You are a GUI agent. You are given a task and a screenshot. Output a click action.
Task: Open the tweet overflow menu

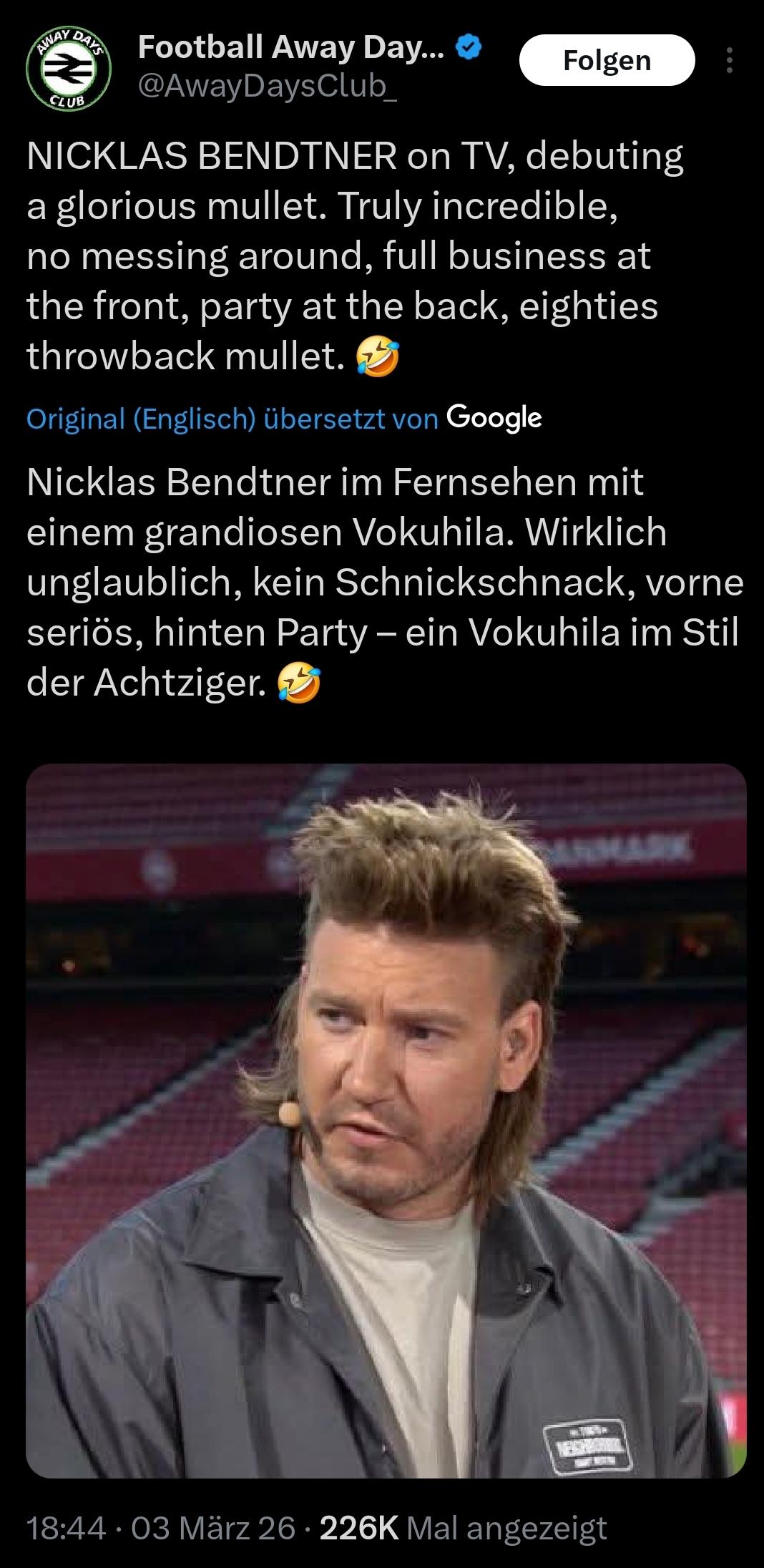[x=729, y=61]
